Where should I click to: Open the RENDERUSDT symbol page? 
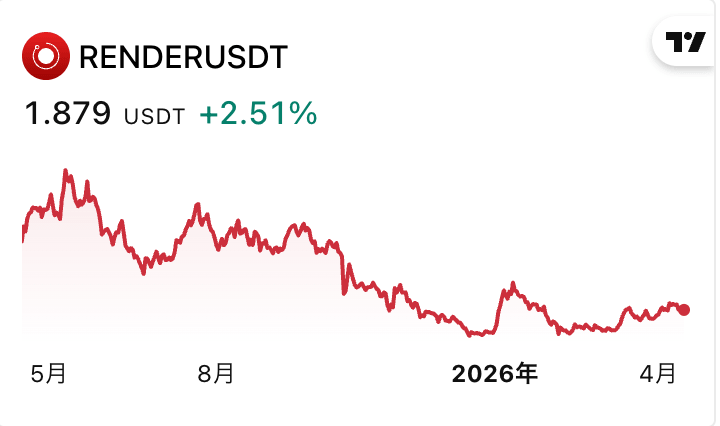(181, 57)
